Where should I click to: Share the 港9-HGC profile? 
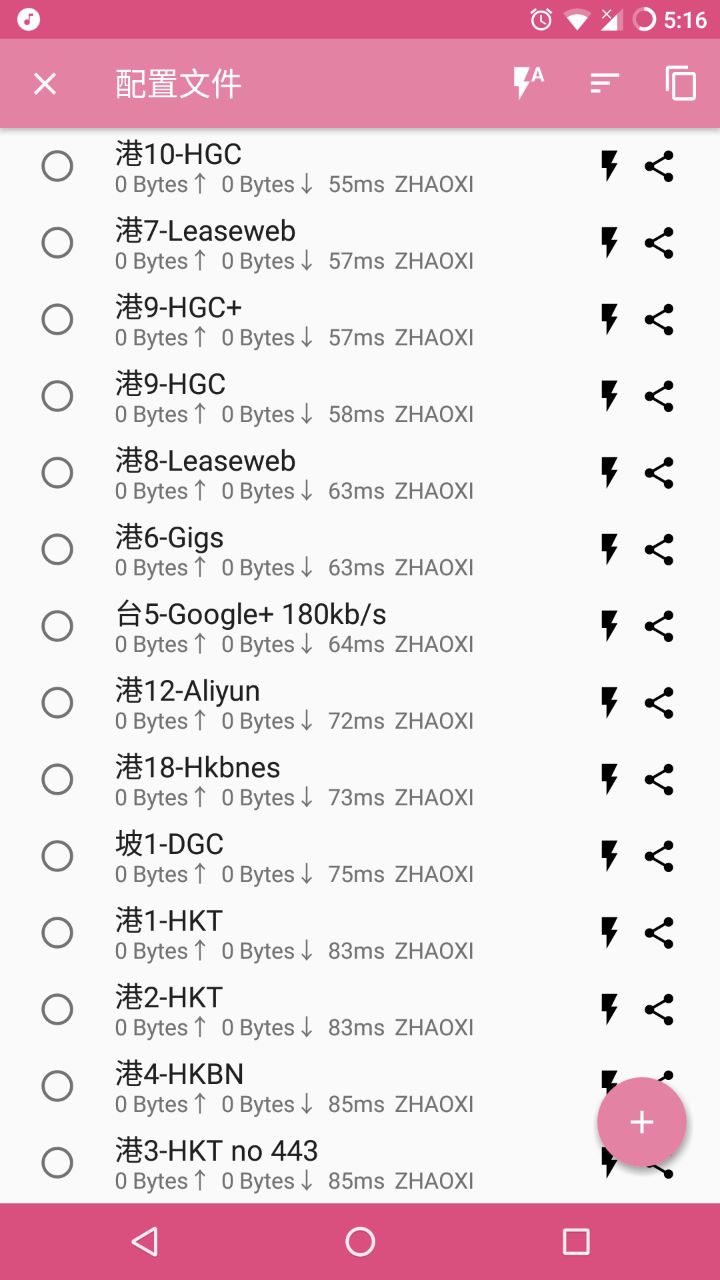click(659, 396)
